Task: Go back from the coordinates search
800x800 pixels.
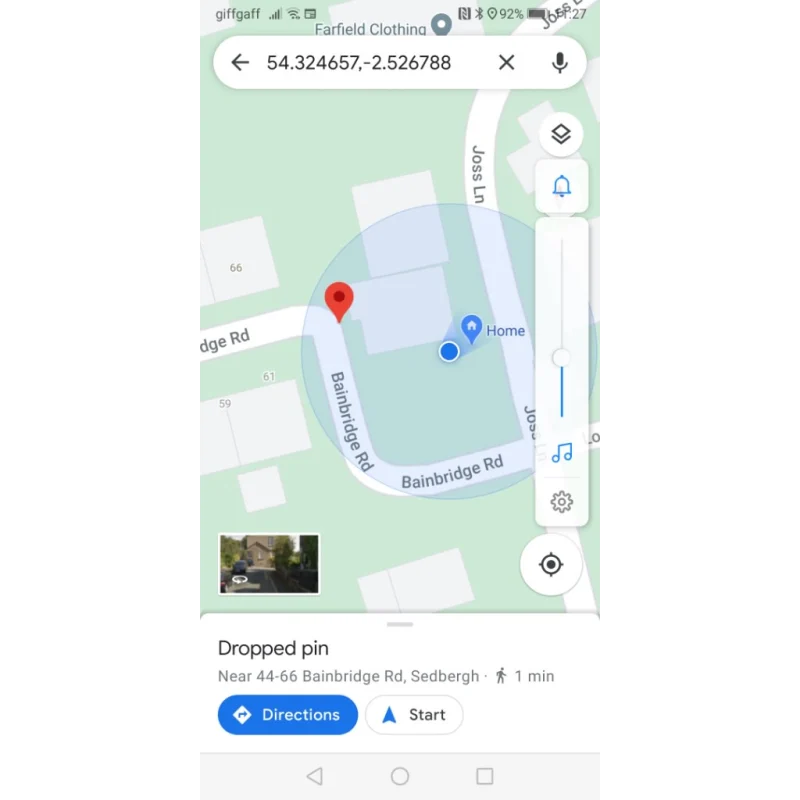Action: [240, 63]
